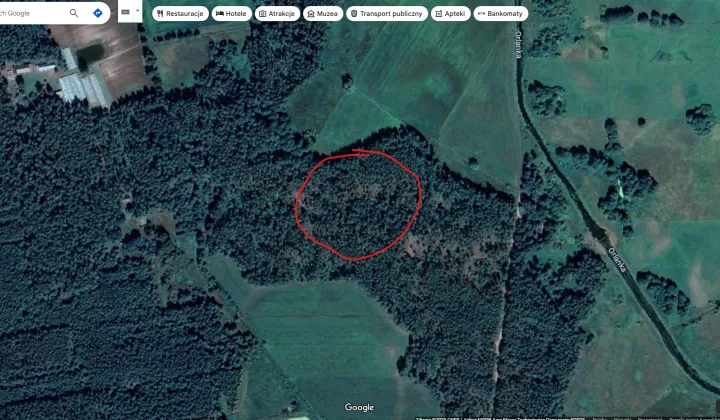Open directions with the blue arrow
720x420 pixels.
click(x=98, y=13)
